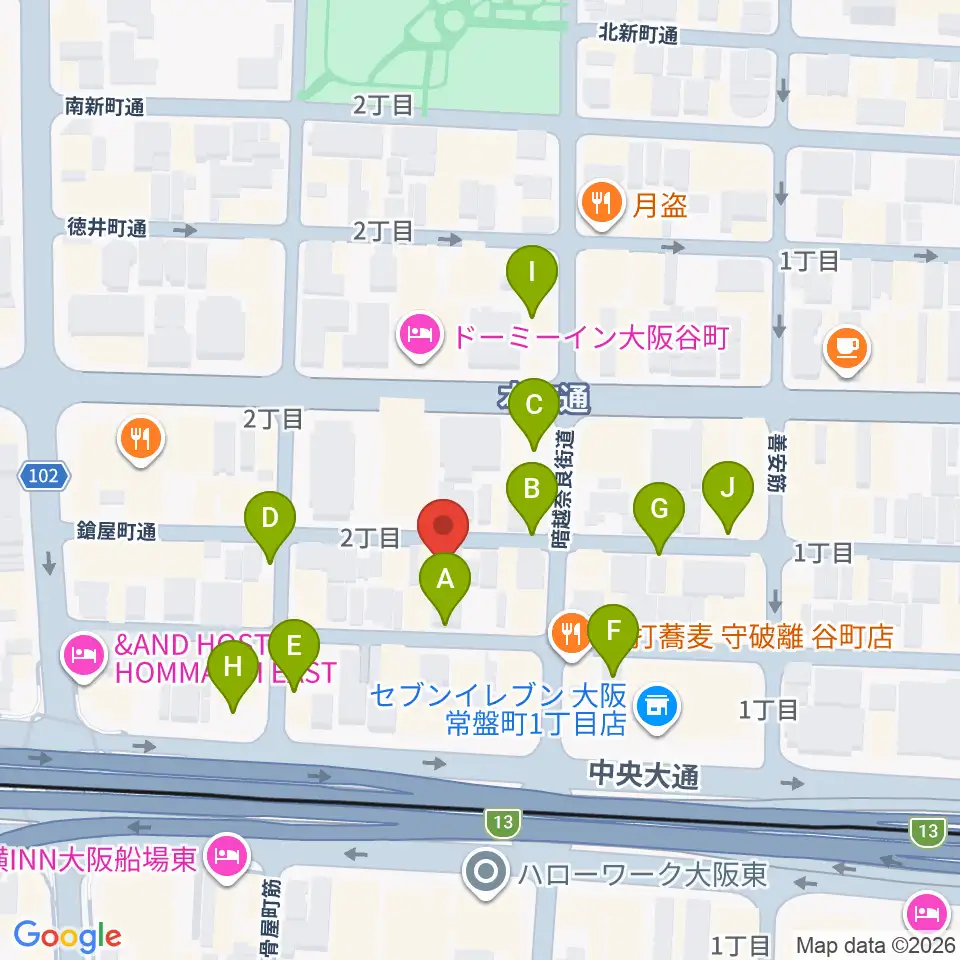This screenshot has height=960, width=960.
Task: Select the red location marker
Action: coord(443,526)
